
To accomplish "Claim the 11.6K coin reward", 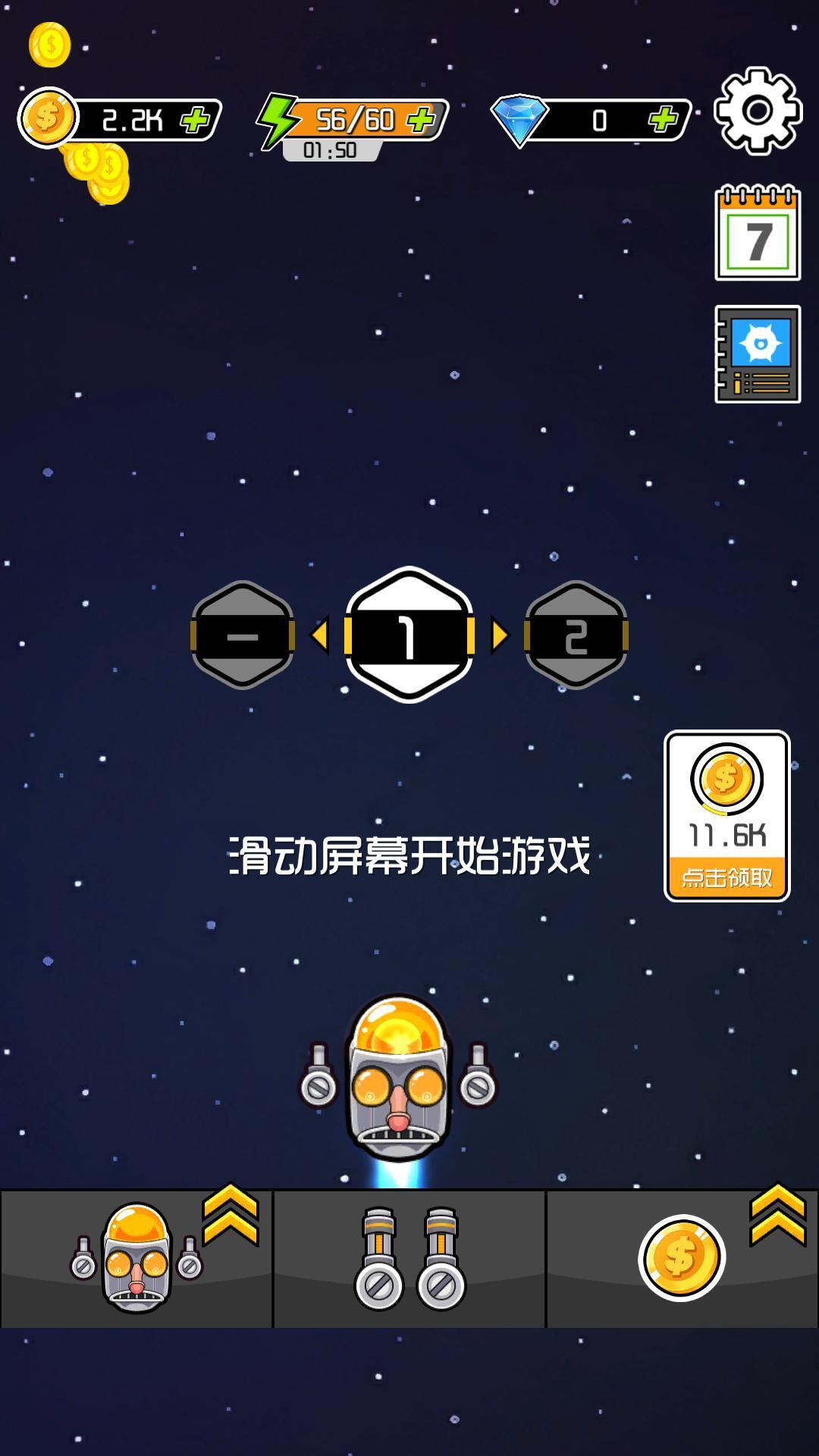I will [x=726, y=877].
